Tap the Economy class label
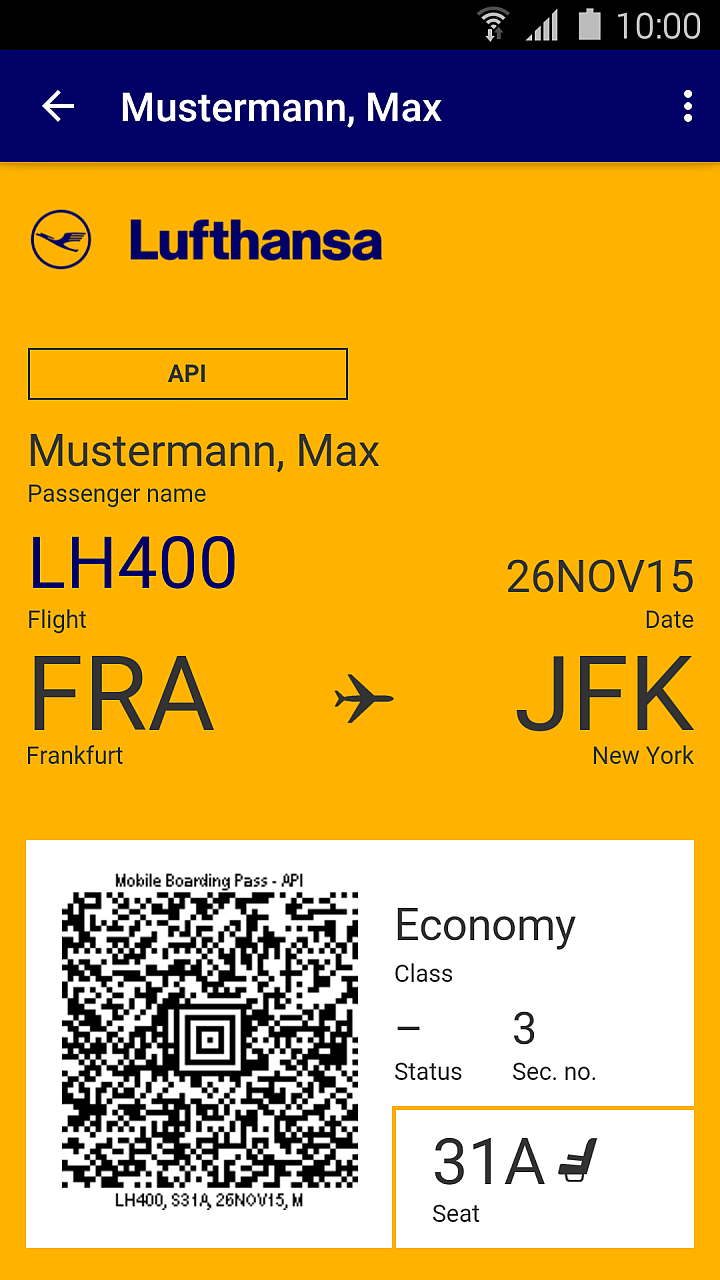This screenshot has width=720, height=1280. click(485, 924)
